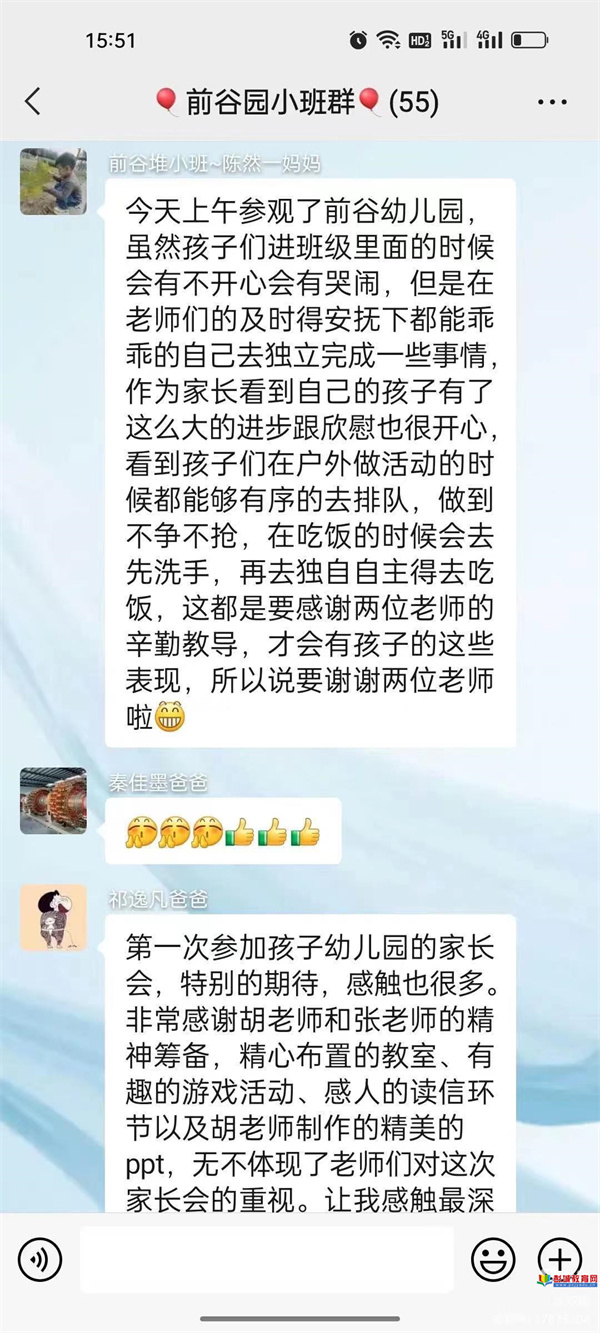Open the plus attachments menu
This screenshot has width=600, height=1333.
coord(559,1260)
